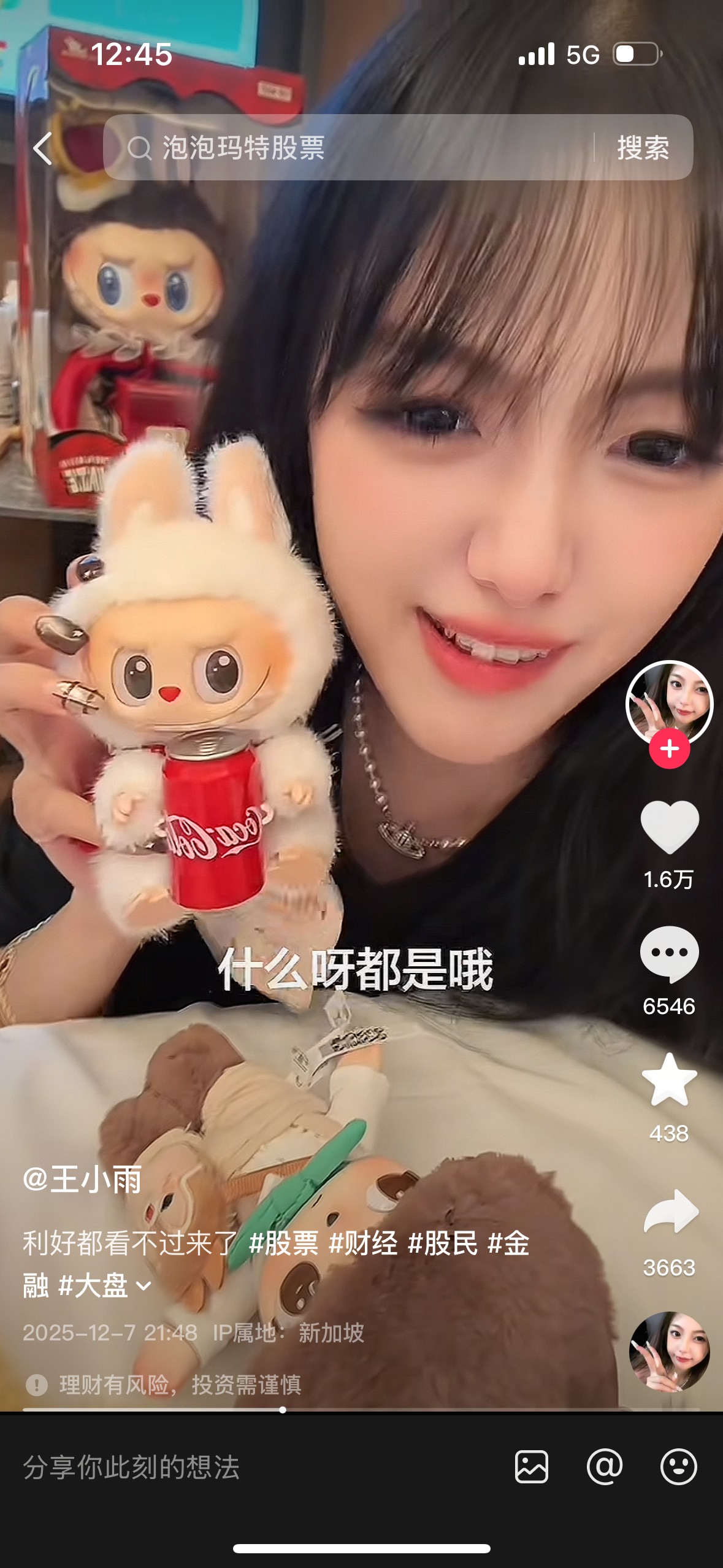Open the #股票 hashtag

click(283, 1243)
